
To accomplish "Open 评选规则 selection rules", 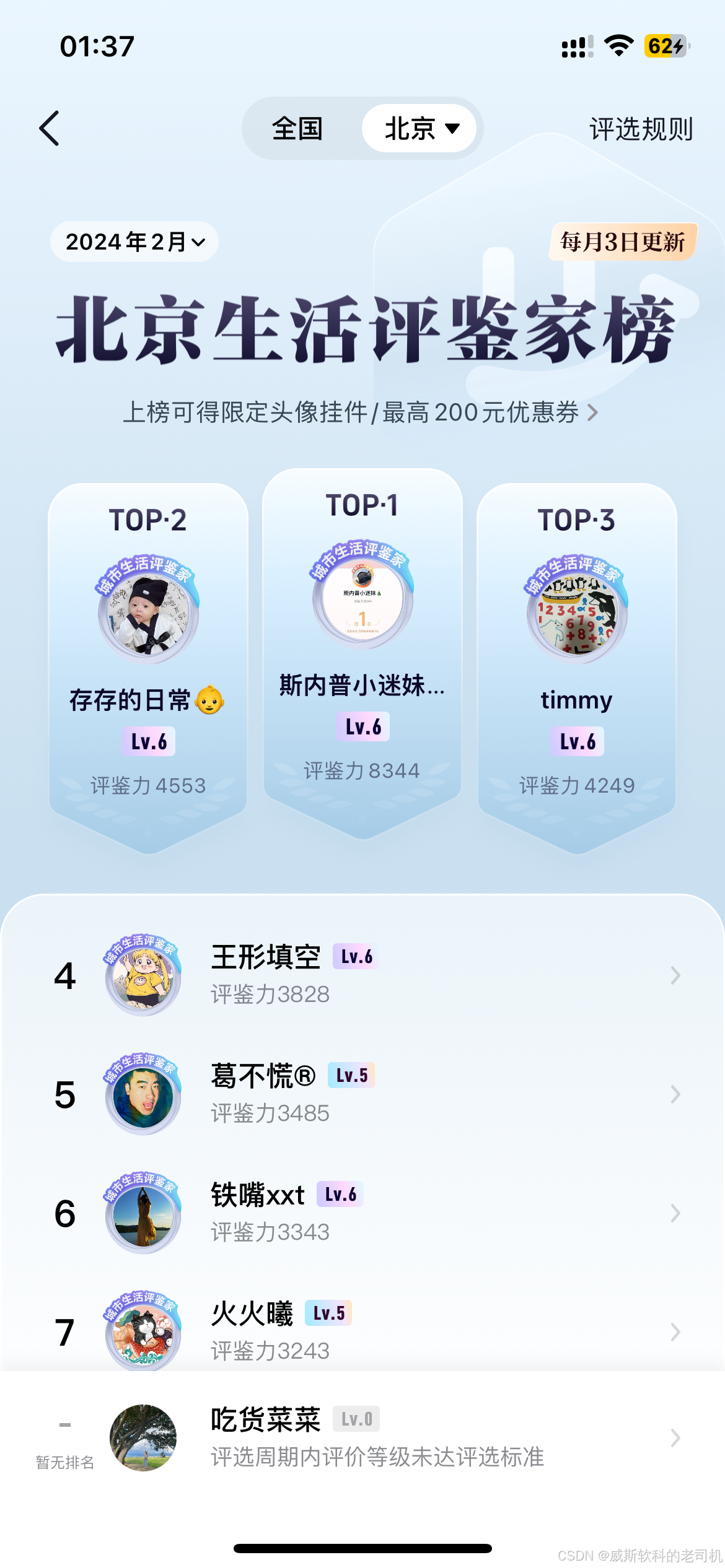I will pos(641,129).
